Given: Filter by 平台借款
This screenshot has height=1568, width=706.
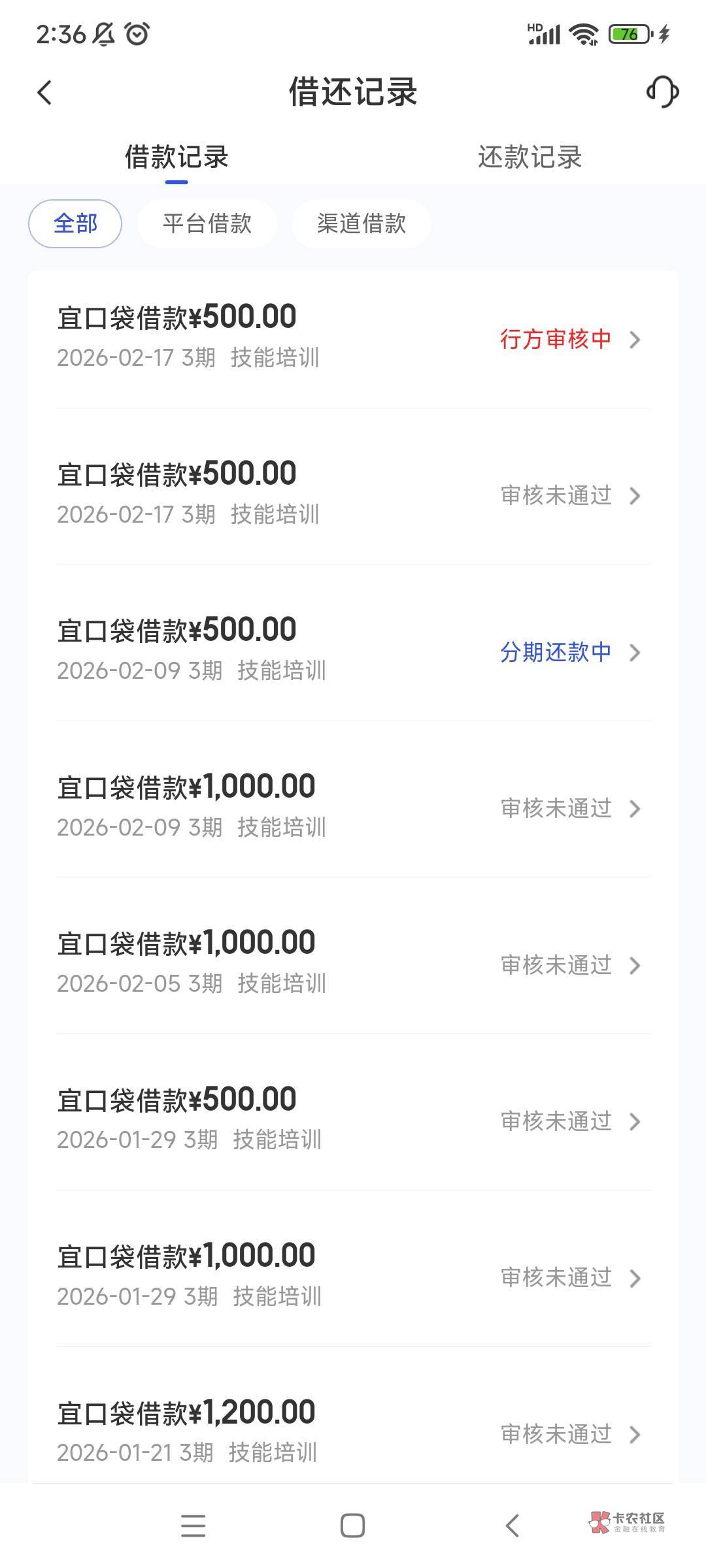Looking at the screenshot, I should (x=207, y=224).
